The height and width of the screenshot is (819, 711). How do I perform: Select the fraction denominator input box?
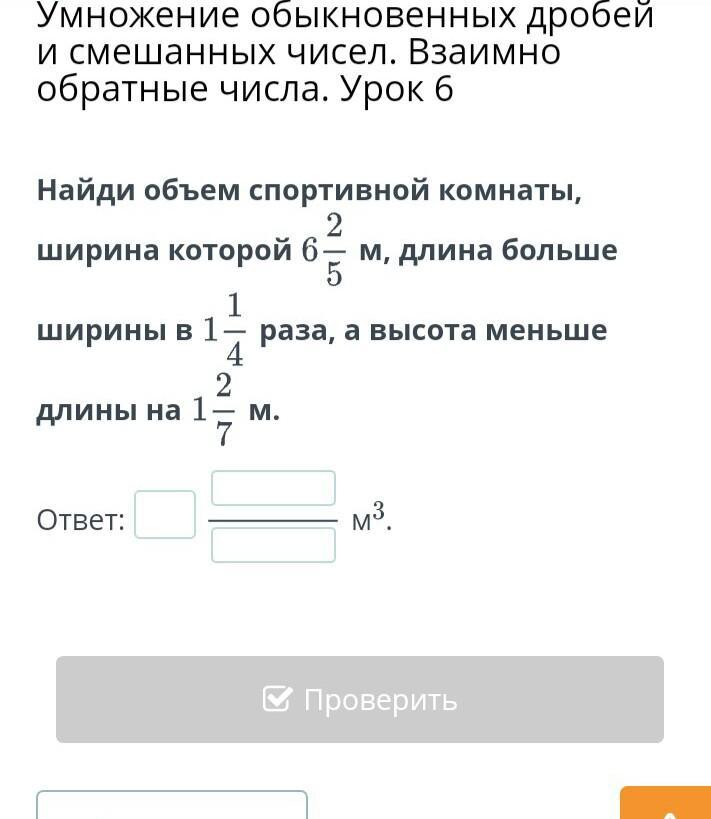[273, 545]
